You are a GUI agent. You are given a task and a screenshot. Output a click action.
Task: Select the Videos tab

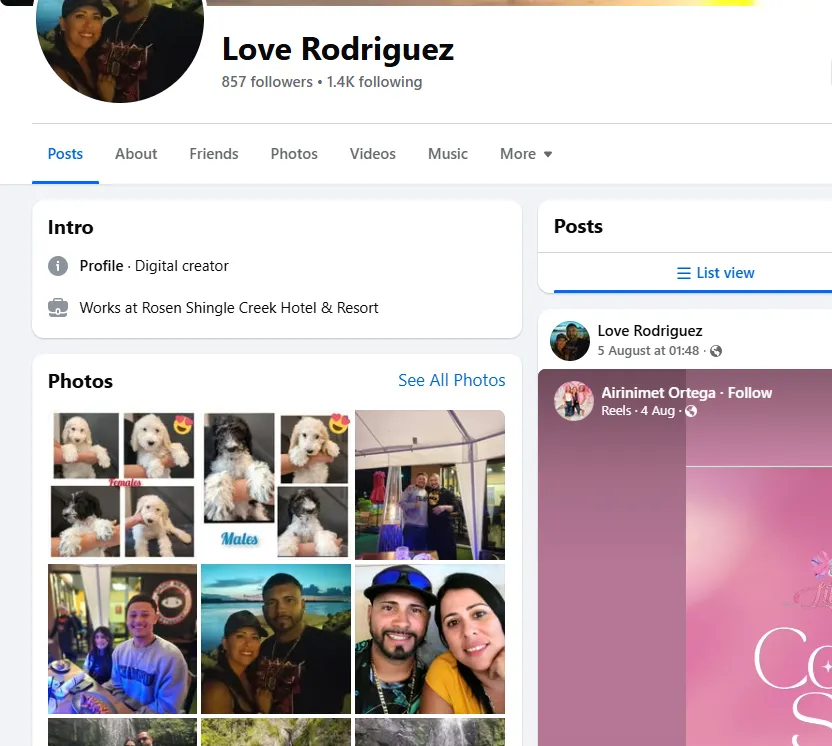tap(373, 154)
